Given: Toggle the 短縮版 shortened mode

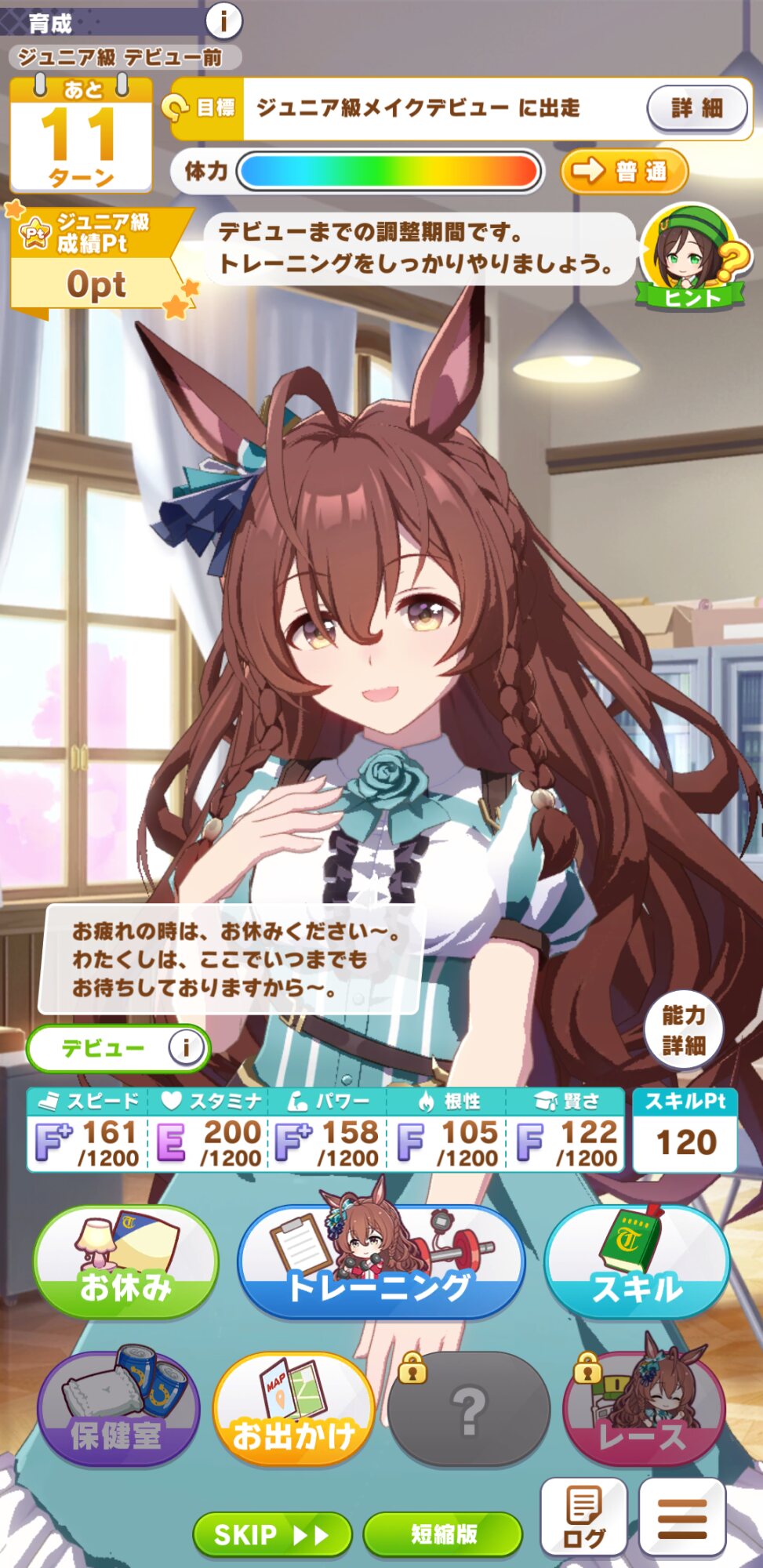Looking at the screenshot, I should pos(443,1534).
